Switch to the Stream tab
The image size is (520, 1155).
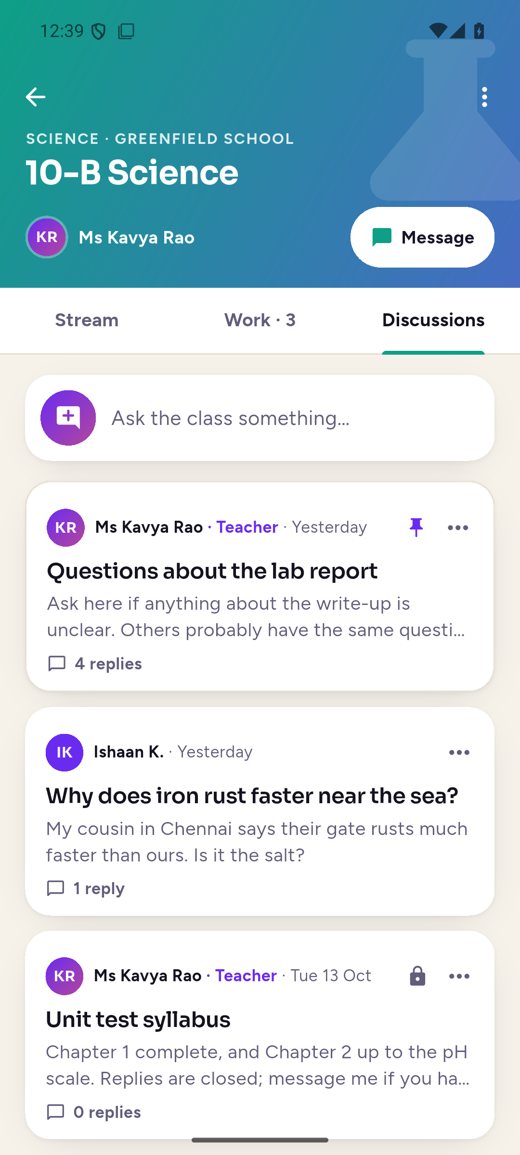(x=86, y=320)
